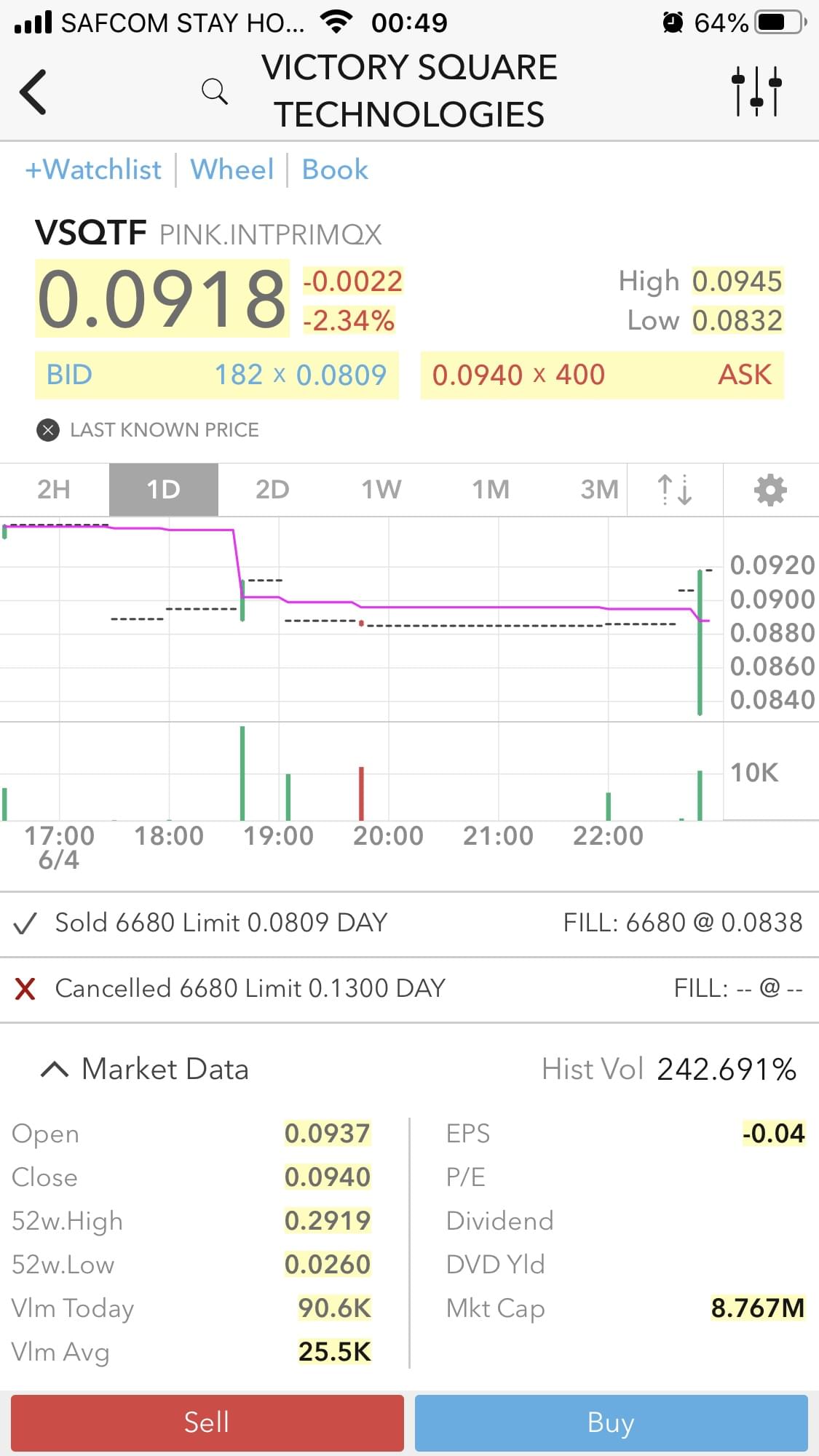This screenshot has height=1456, width=819.
Task: Open chart settings gear
Action: 770,490
